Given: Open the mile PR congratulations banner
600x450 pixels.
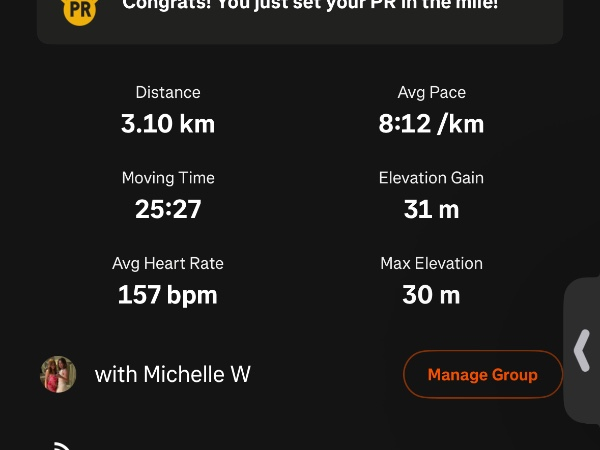Looking at the screenshot, I should pos(300,15).
